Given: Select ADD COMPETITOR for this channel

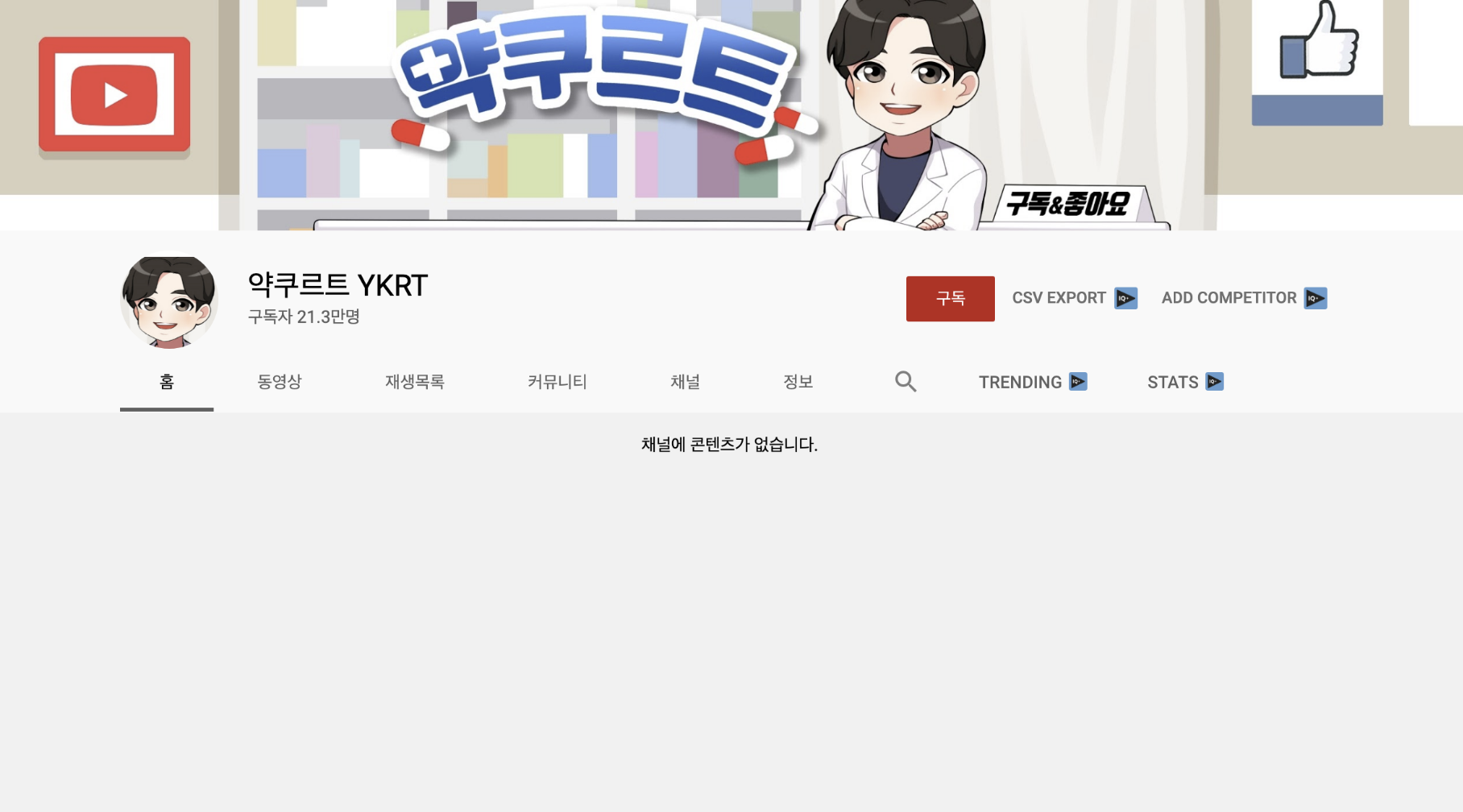Looking at the screenshot, I should point(1243,298).
